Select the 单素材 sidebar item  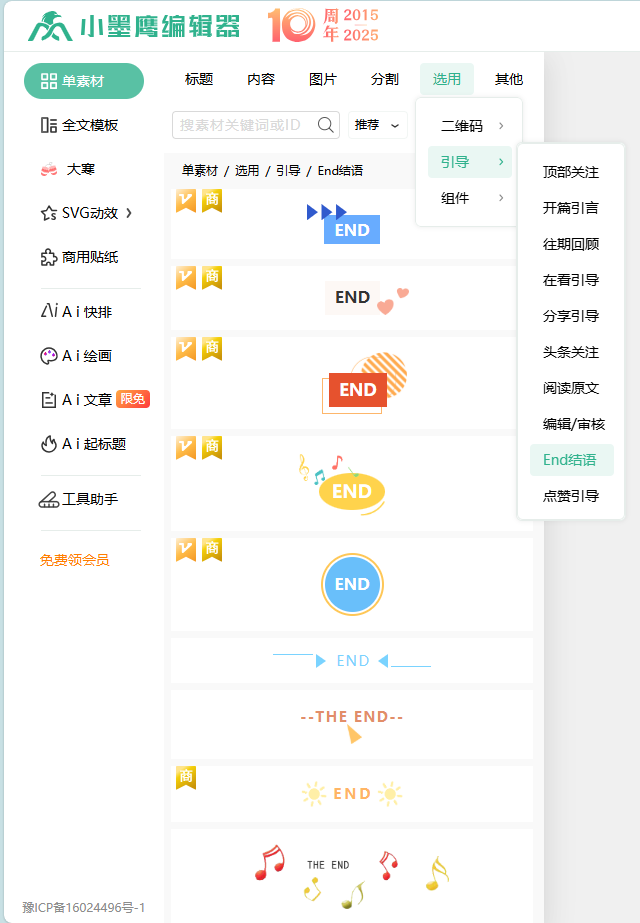[x=83, y=81]
